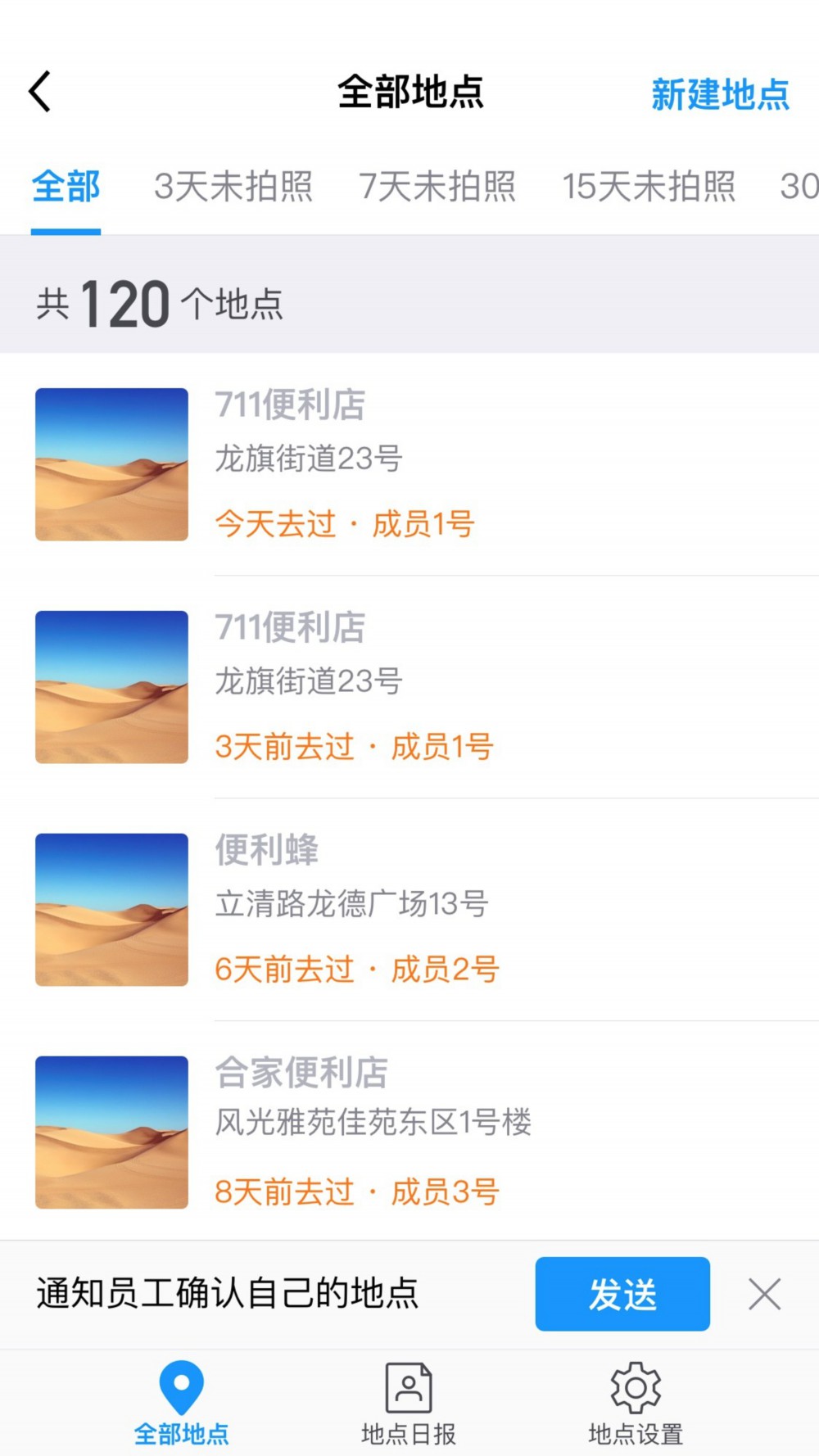The width and height of the screenshot is (819, 1456).
Task: Select the 全部 filter tab
Action: [x=66, y=187]
